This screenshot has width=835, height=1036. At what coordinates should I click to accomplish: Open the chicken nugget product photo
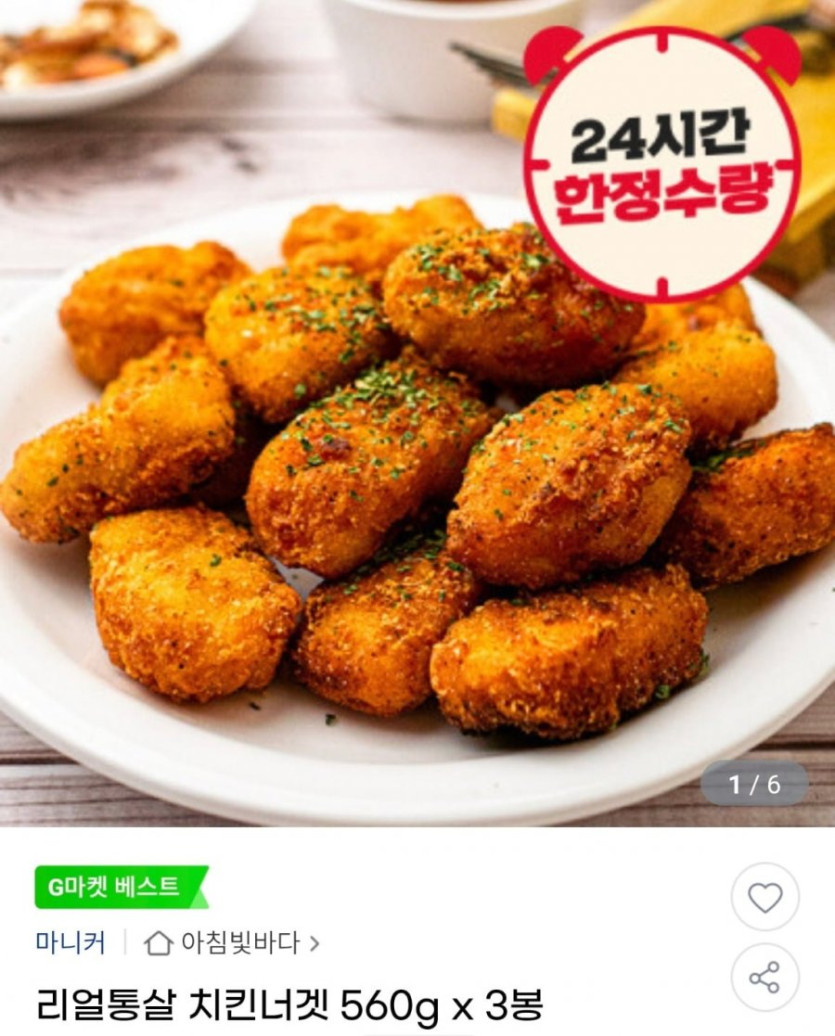tap(400, 450)
